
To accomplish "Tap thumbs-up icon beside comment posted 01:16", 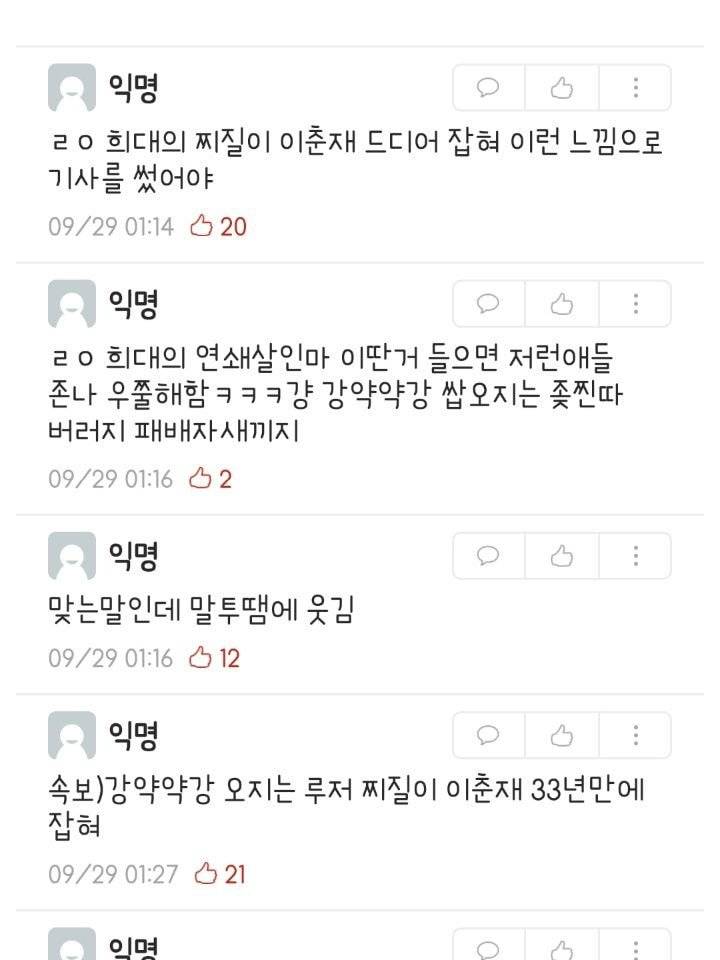I will coord(560,303).
